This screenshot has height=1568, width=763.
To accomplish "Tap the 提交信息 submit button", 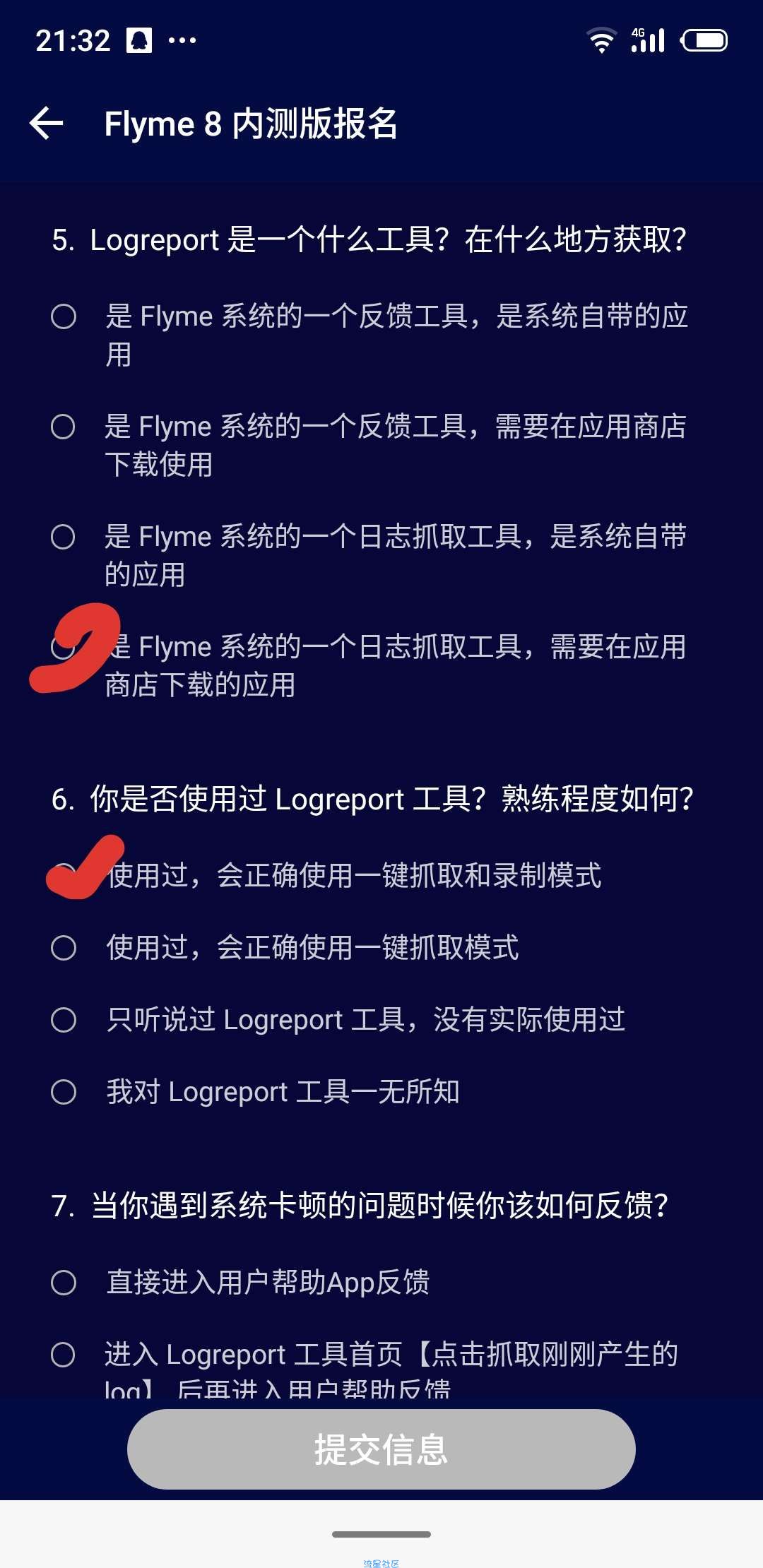I will (381, 1449).
